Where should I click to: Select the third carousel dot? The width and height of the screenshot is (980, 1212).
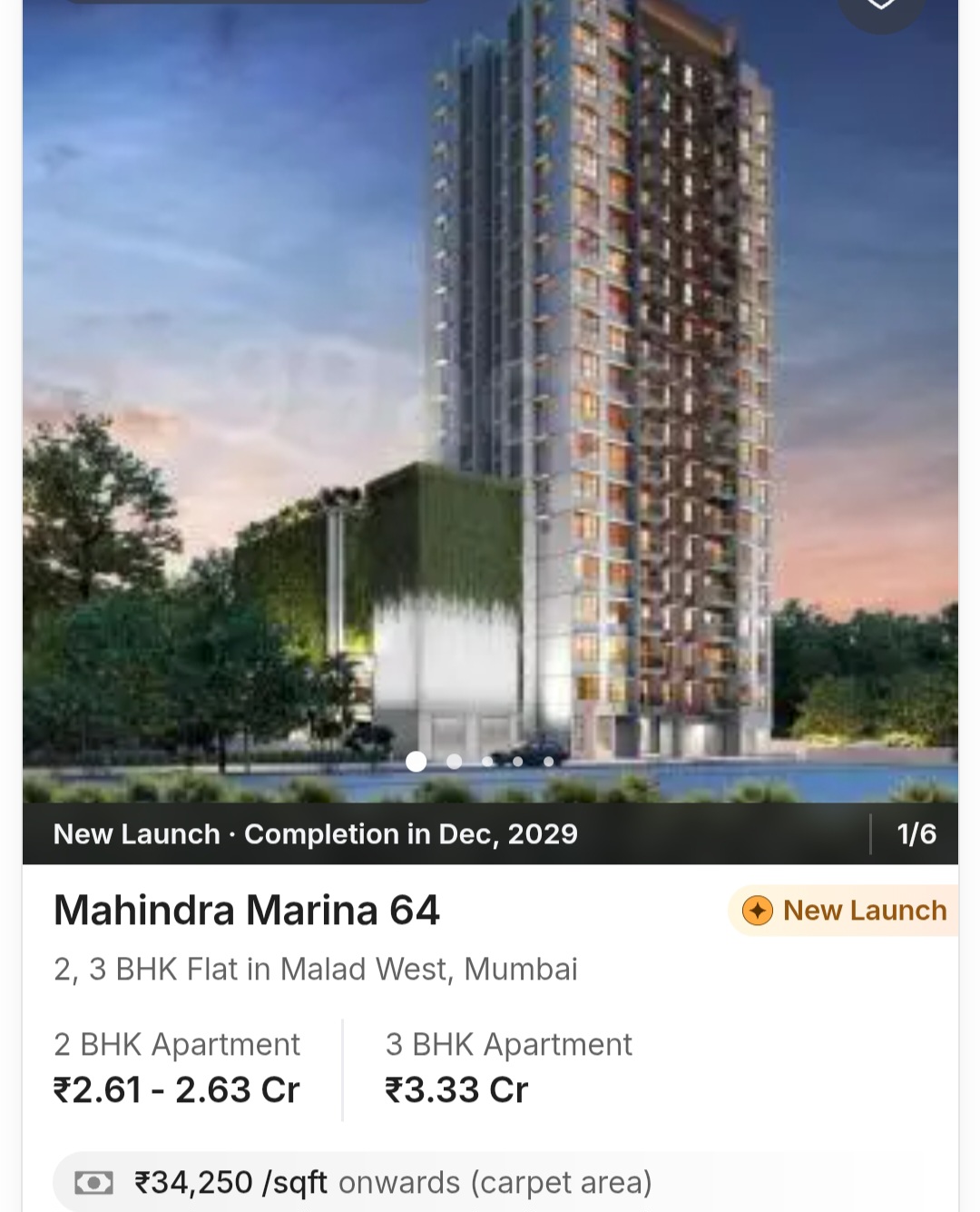tap(485, 763)
